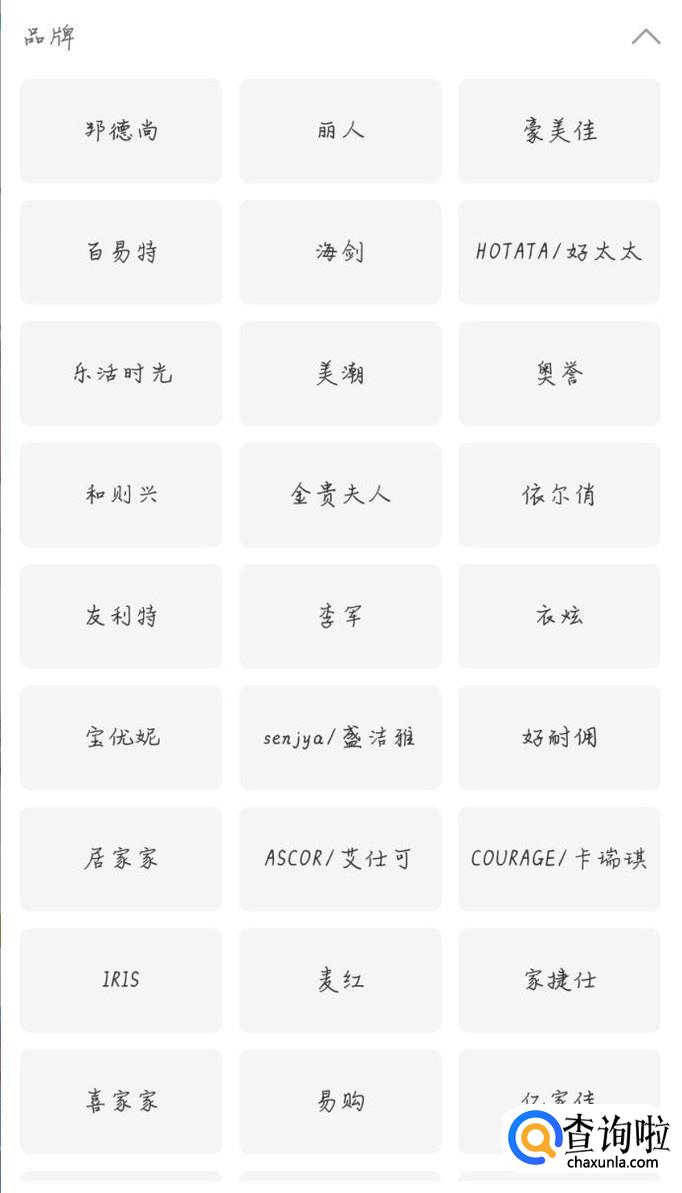Screen dimensions: 682x1193
Task: Select the 易购 brand option
Action: tap(340, 1101)
